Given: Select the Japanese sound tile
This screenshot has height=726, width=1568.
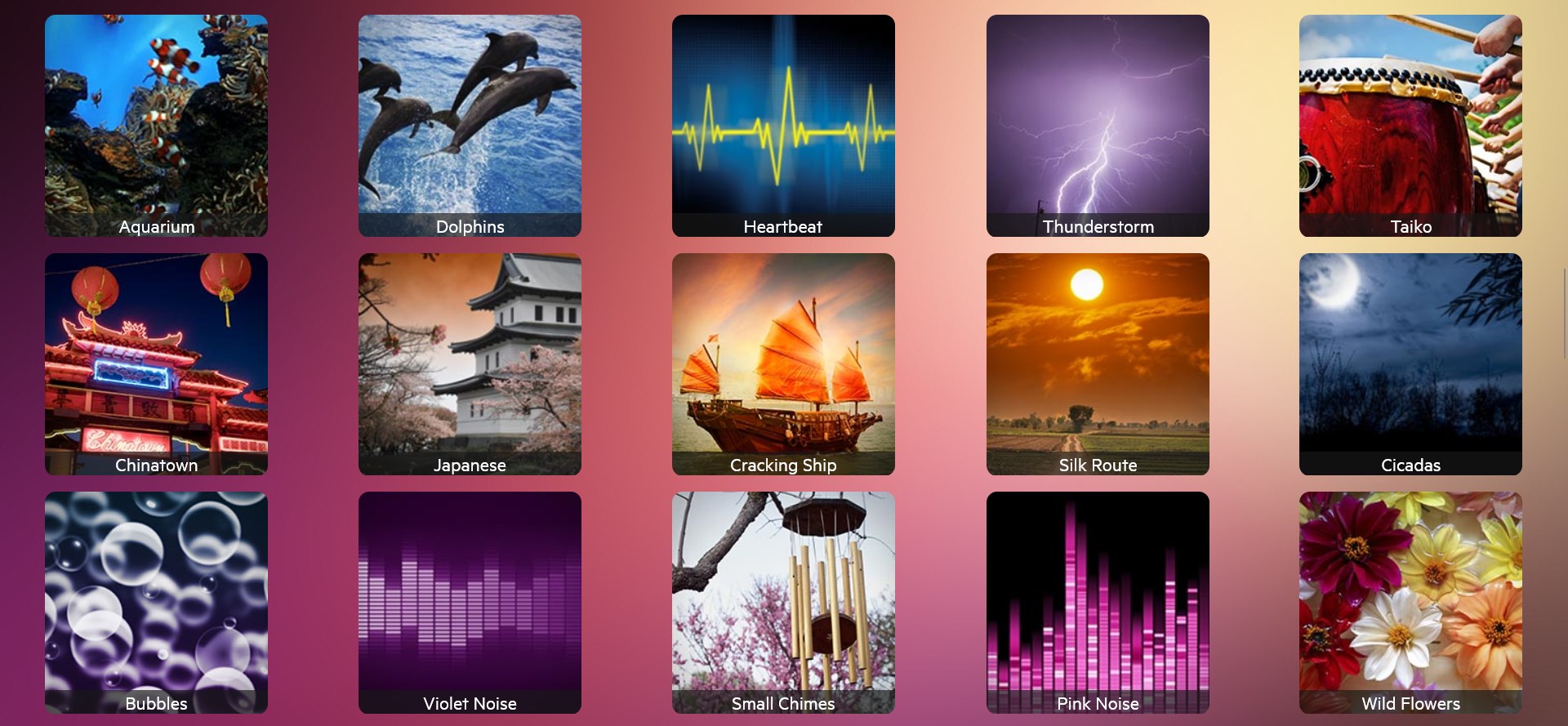Looking at the screenshot, I should click(470, 364).
